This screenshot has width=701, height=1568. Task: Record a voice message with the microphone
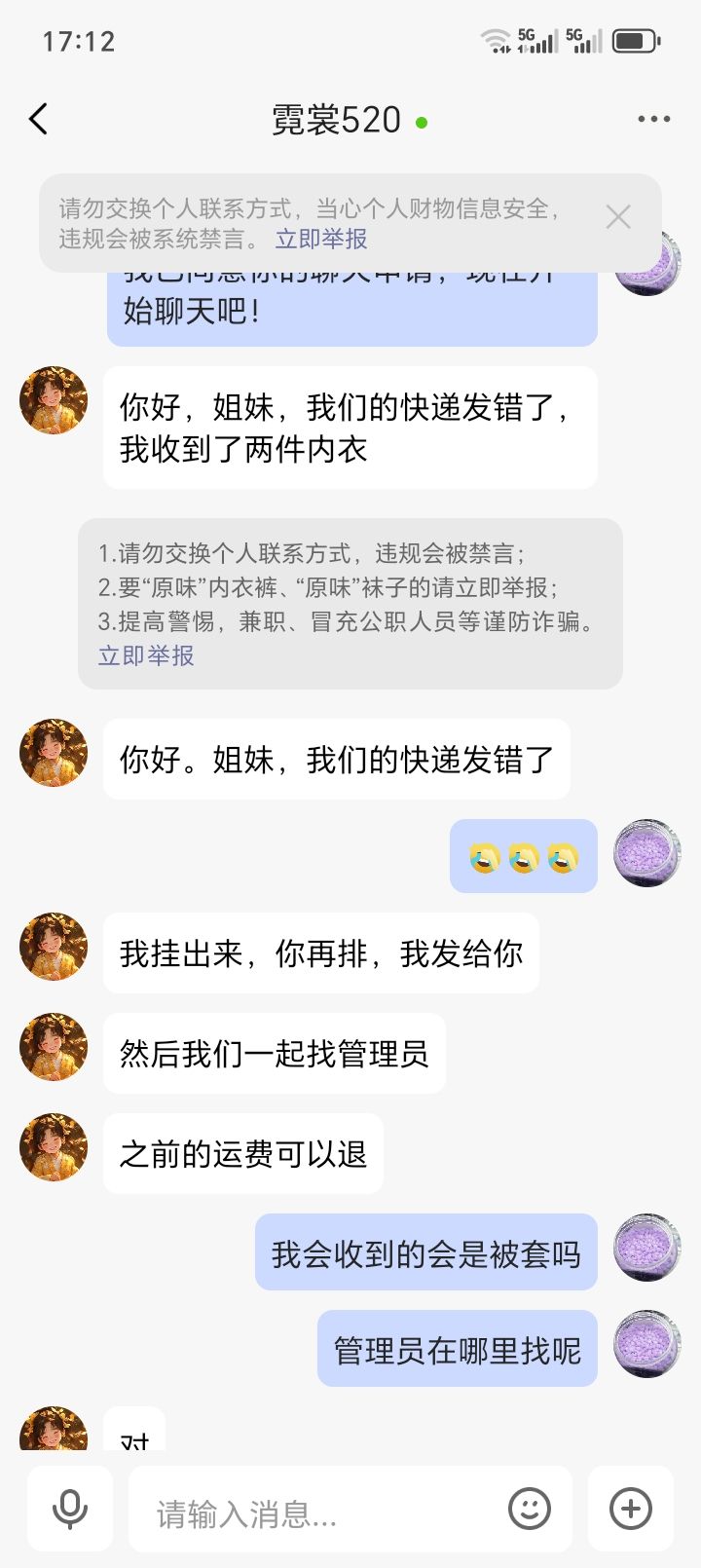[x=69, y=1509]
